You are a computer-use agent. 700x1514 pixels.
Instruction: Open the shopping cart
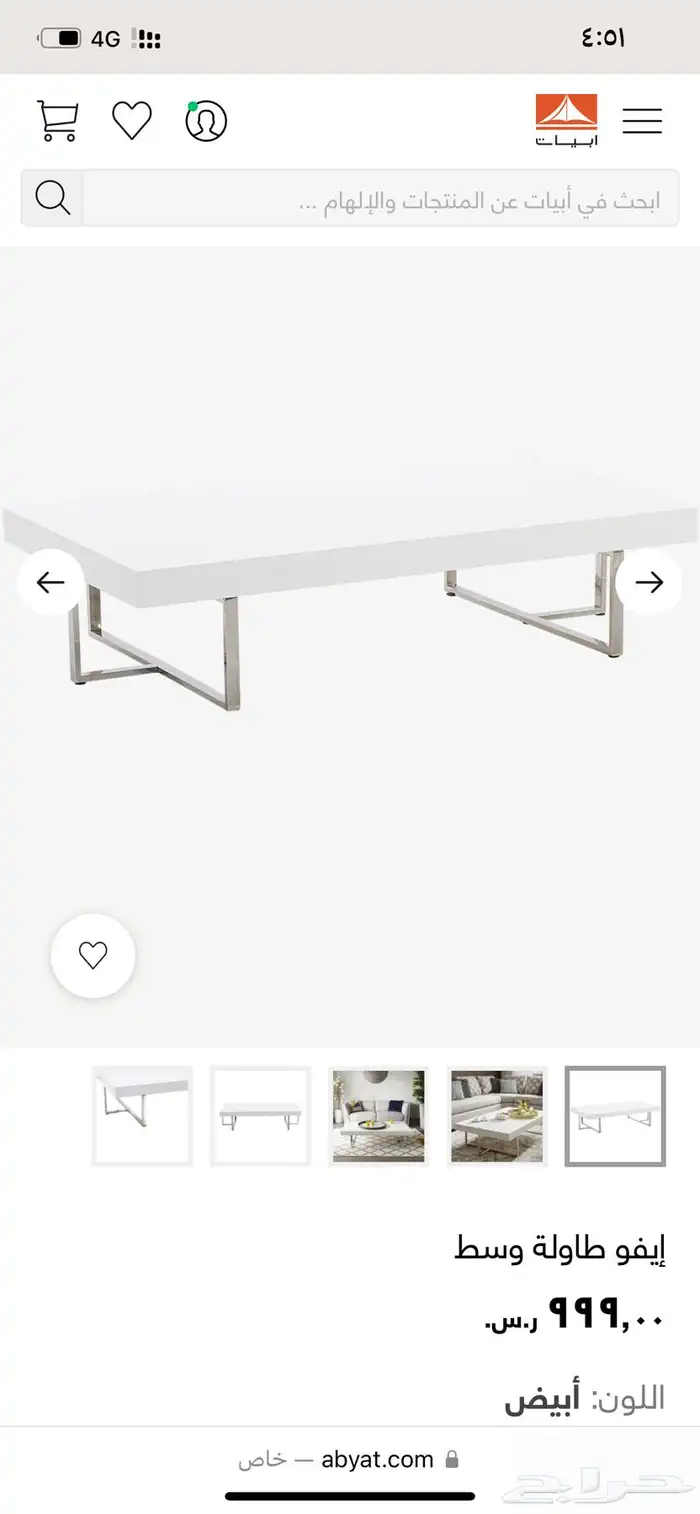[x=57, y=121]
